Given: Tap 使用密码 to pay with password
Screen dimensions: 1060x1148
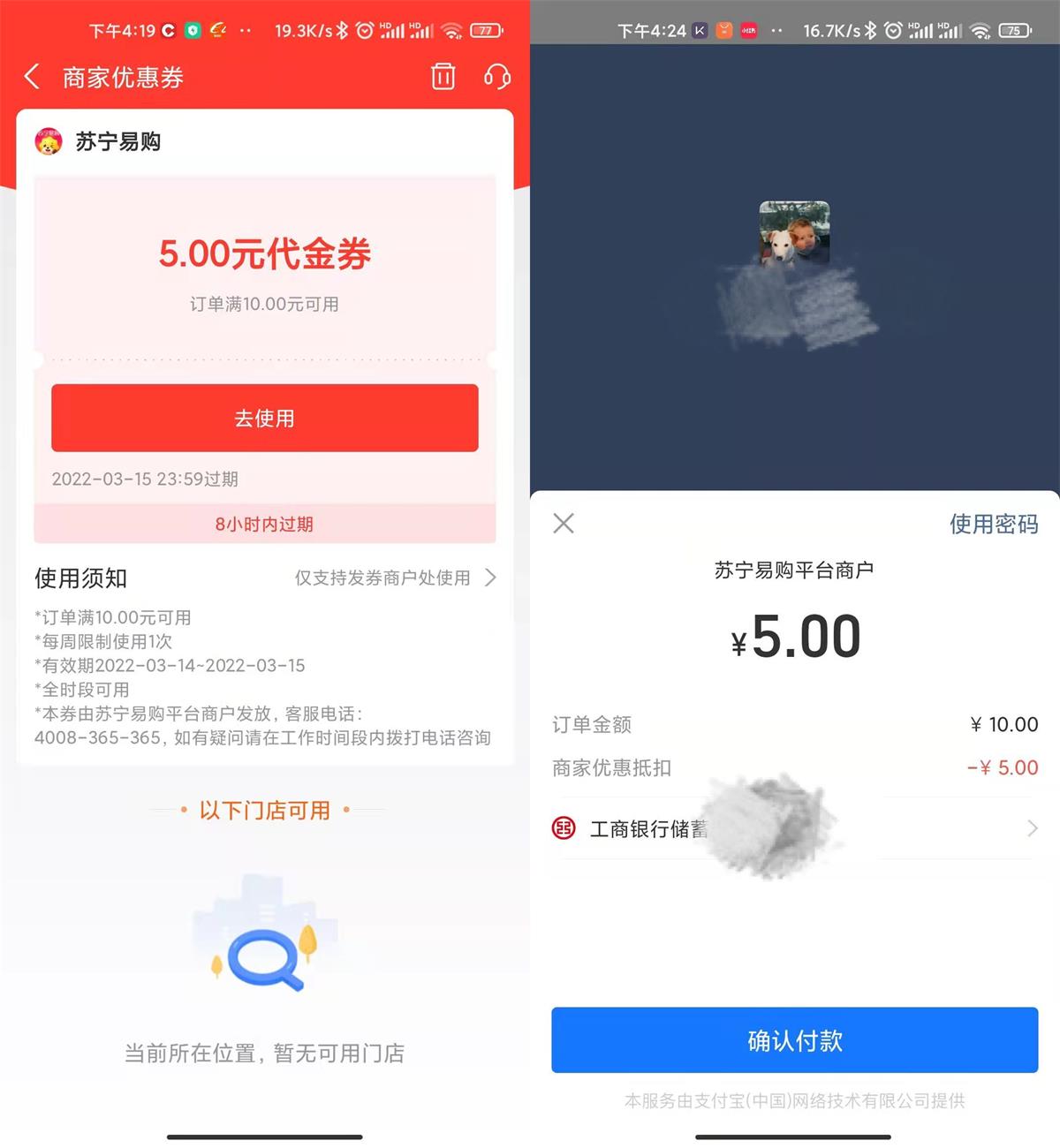Looking at the screenshot, I should click(992, 524).
